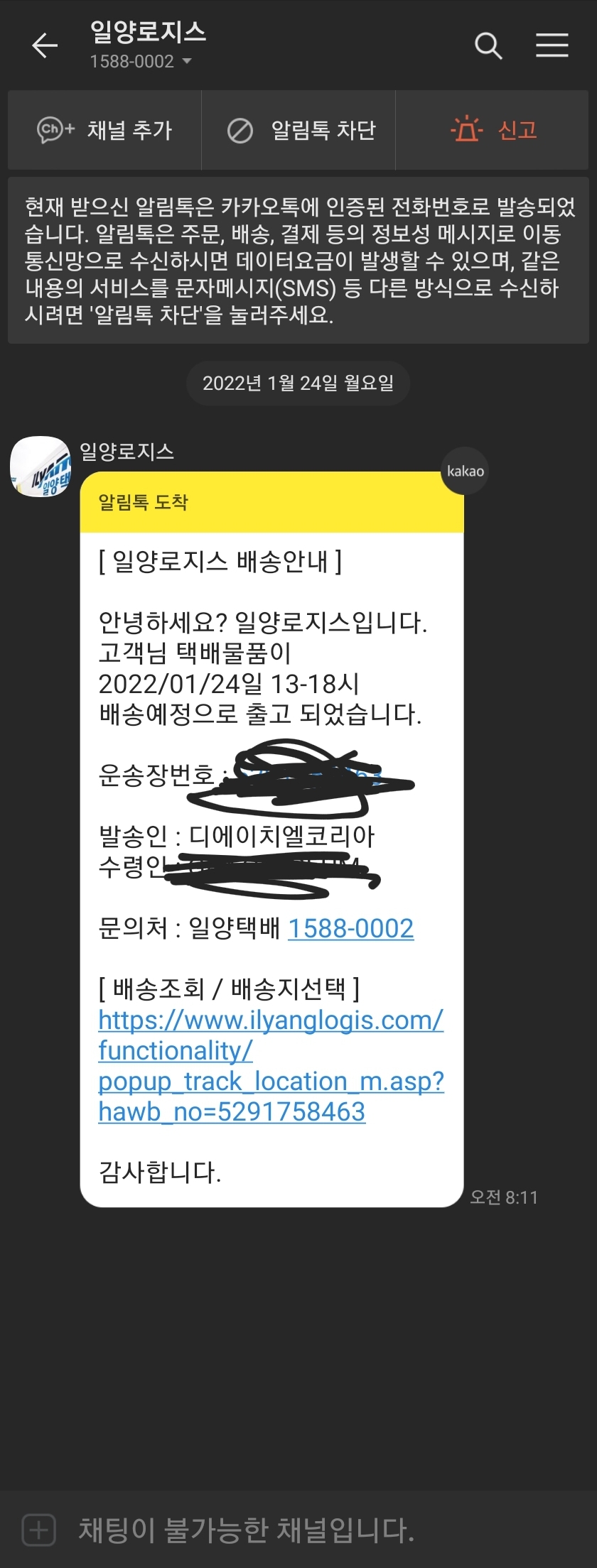597x1568 pixels.
Task: Open 일양로지스 profile picture
Action: 41,467
